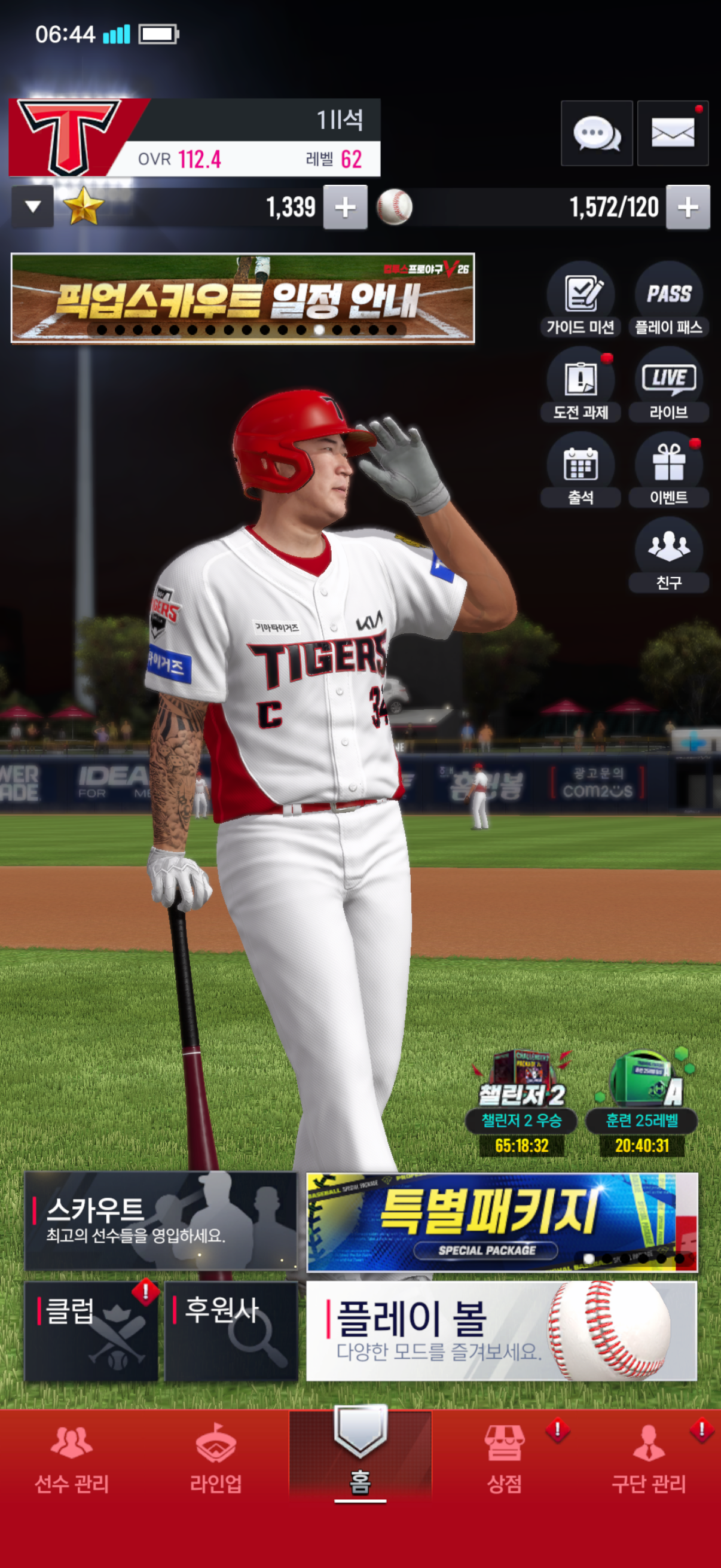Open the 클럽 tile
This screenshot has height=1568, width=721.
click(91, 1331)
